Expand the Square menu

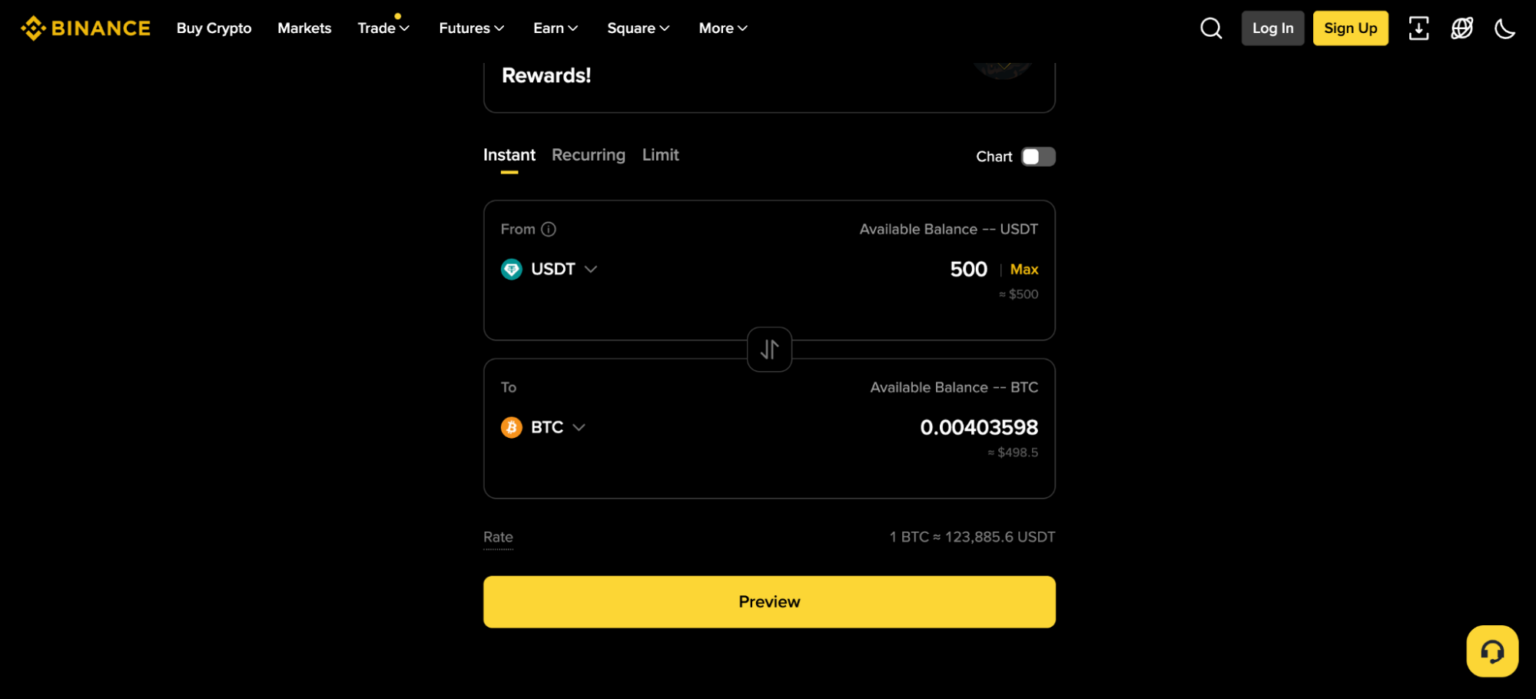pos(638,28)
